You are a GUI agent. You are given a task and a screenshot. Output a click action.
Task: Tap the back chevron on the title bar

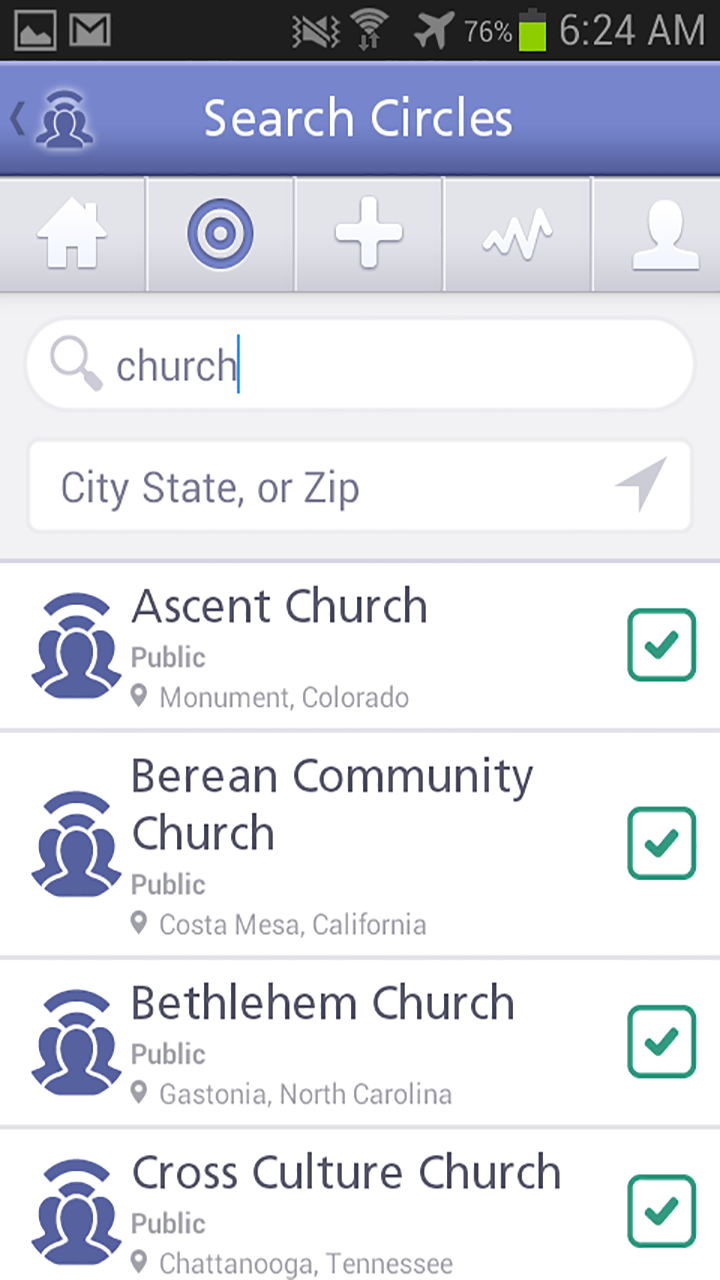tap(17, 117)
